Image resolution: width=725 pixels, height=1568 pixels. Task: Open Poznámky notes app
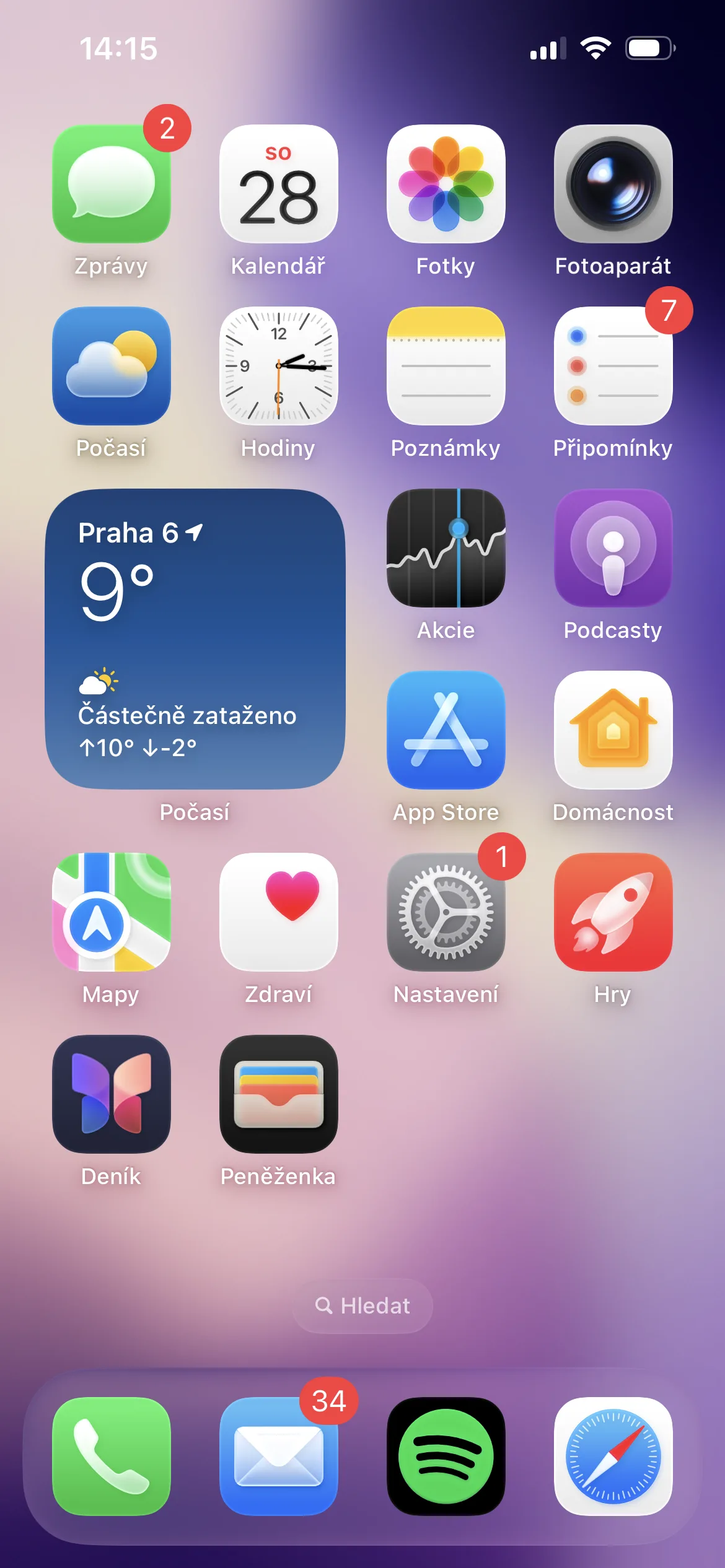446,366
